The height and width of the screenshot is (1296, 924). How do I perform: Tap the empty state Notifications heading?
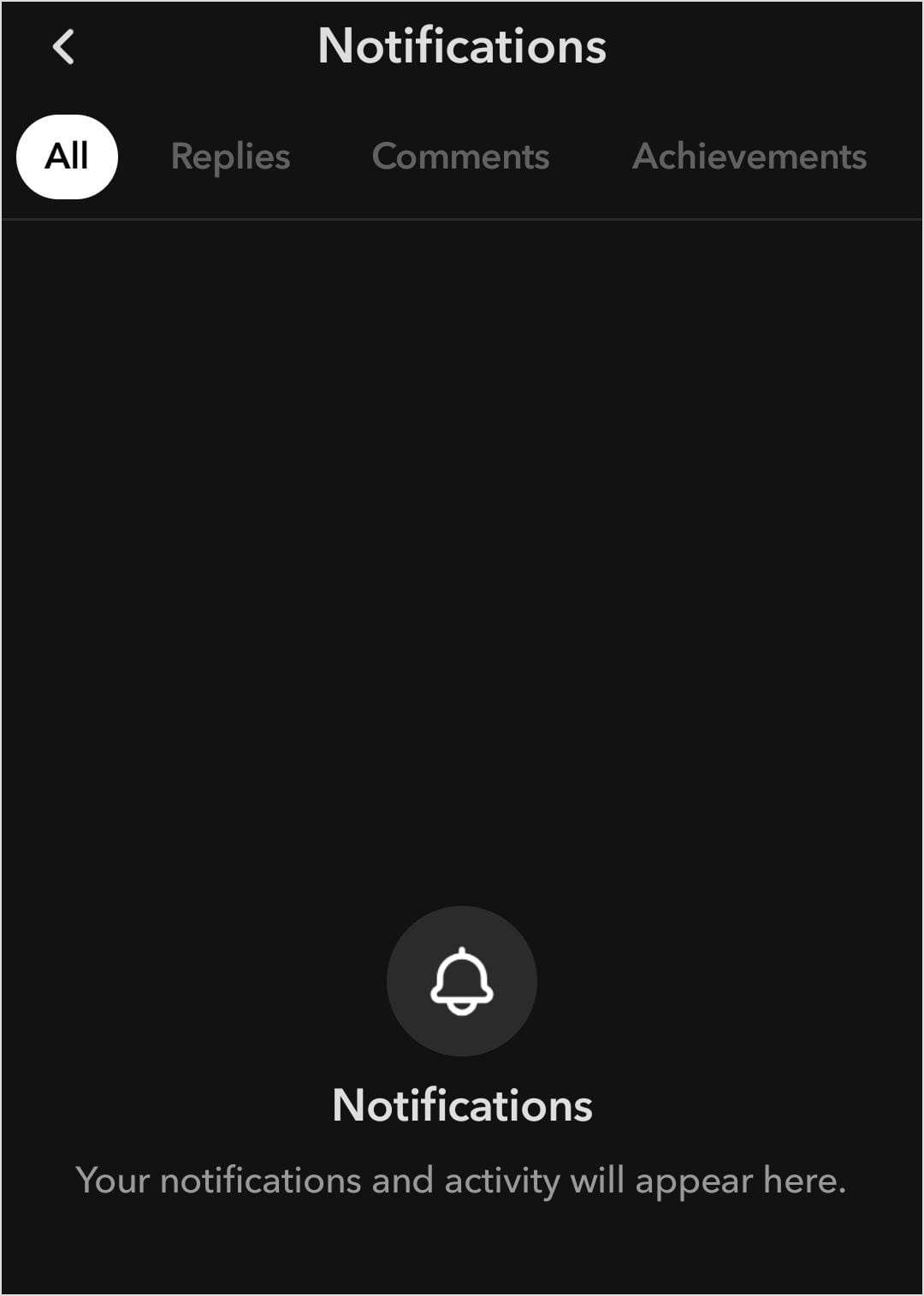[x=462, y=1105]
